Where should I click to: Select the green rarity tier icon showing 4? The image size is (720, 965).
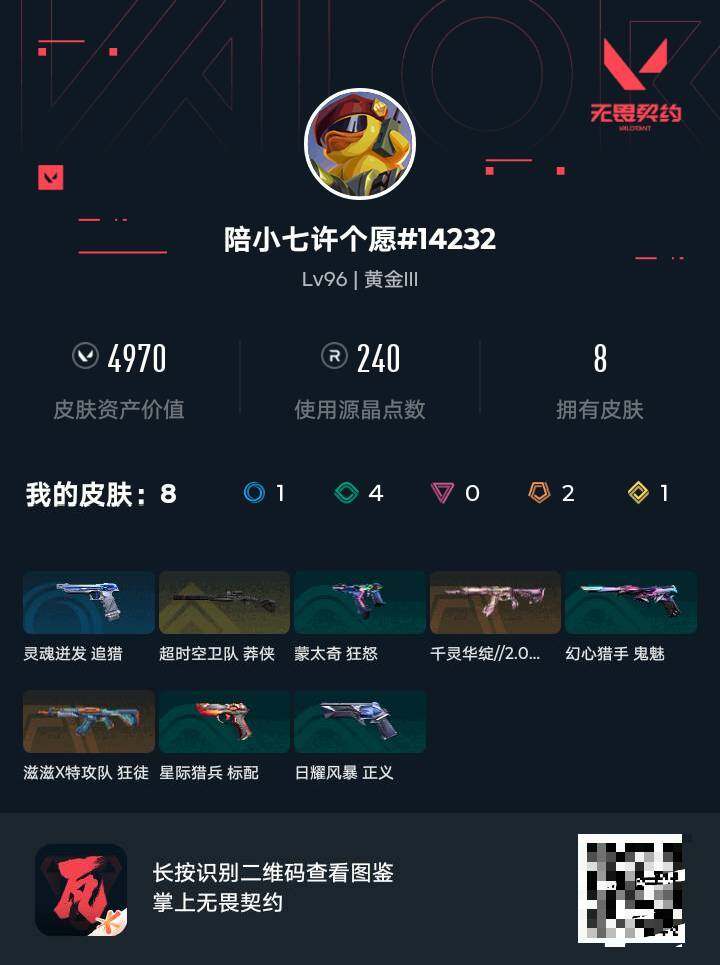347,493
